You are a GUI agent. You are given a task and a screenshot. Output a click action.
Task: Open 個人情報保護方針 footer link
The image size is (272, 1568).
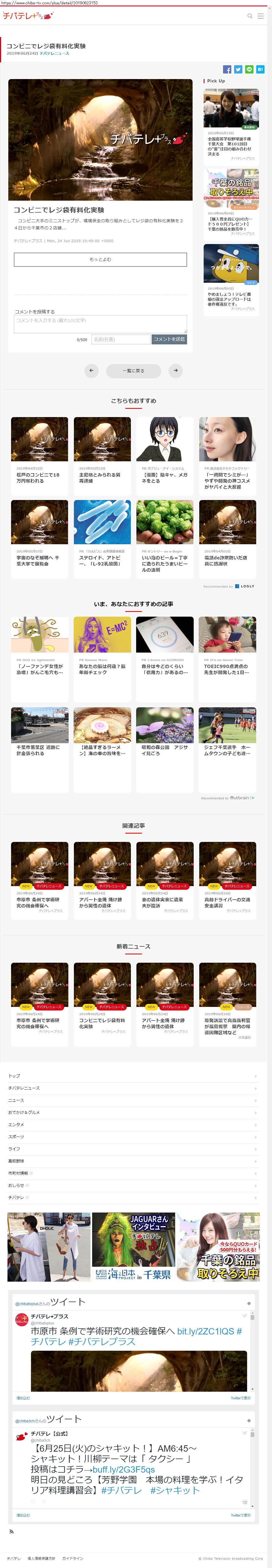click(42, 1558)
